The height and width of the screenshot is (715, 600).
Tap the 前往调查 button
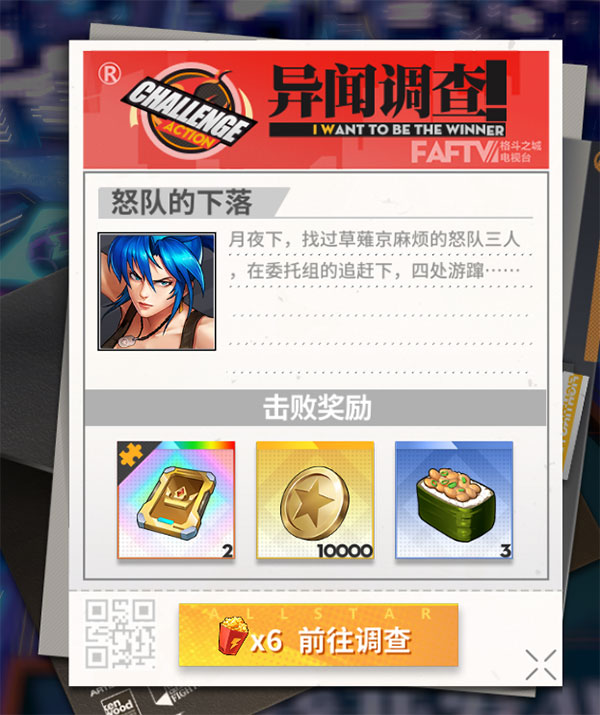click(318, 636)
